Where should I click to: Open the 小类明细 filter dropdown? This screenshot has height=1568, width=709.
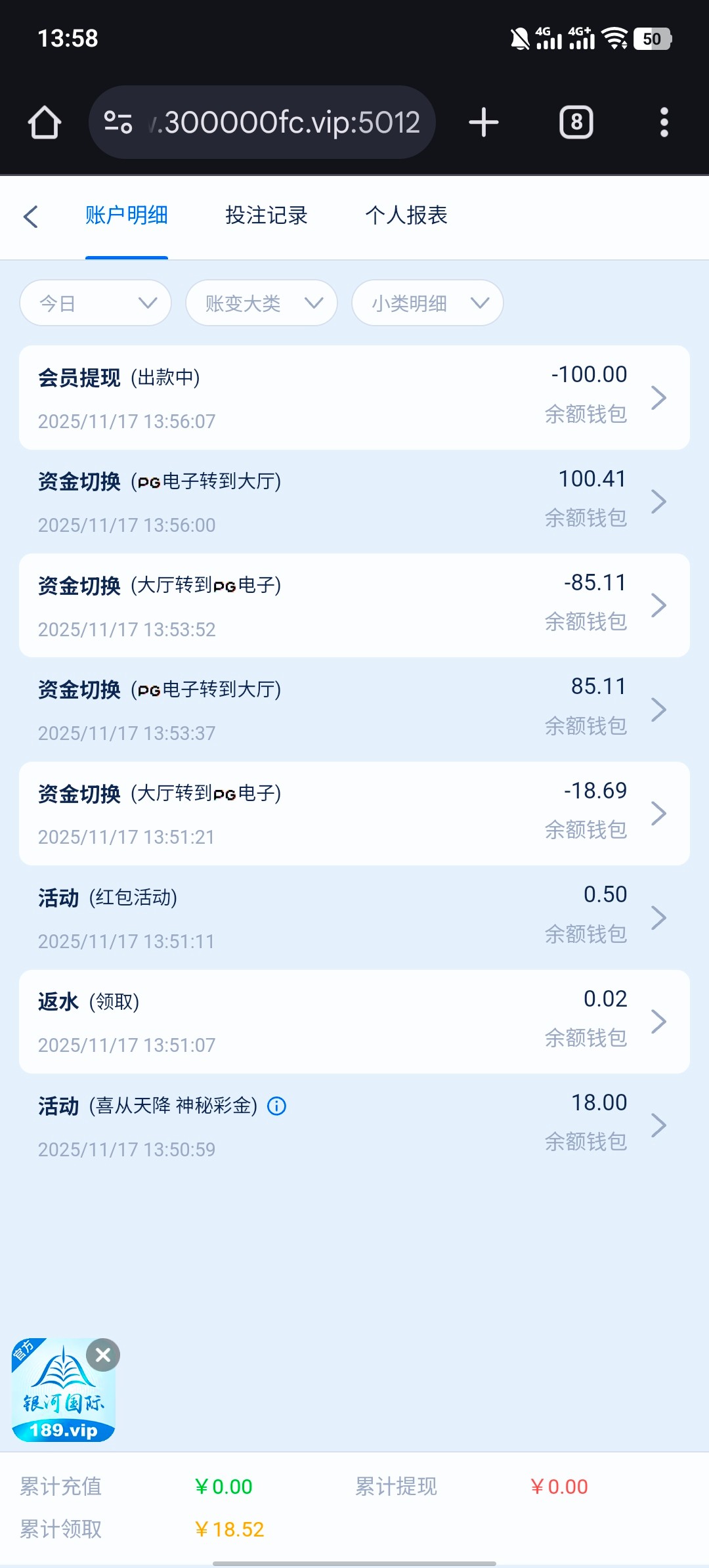(427, 303)
